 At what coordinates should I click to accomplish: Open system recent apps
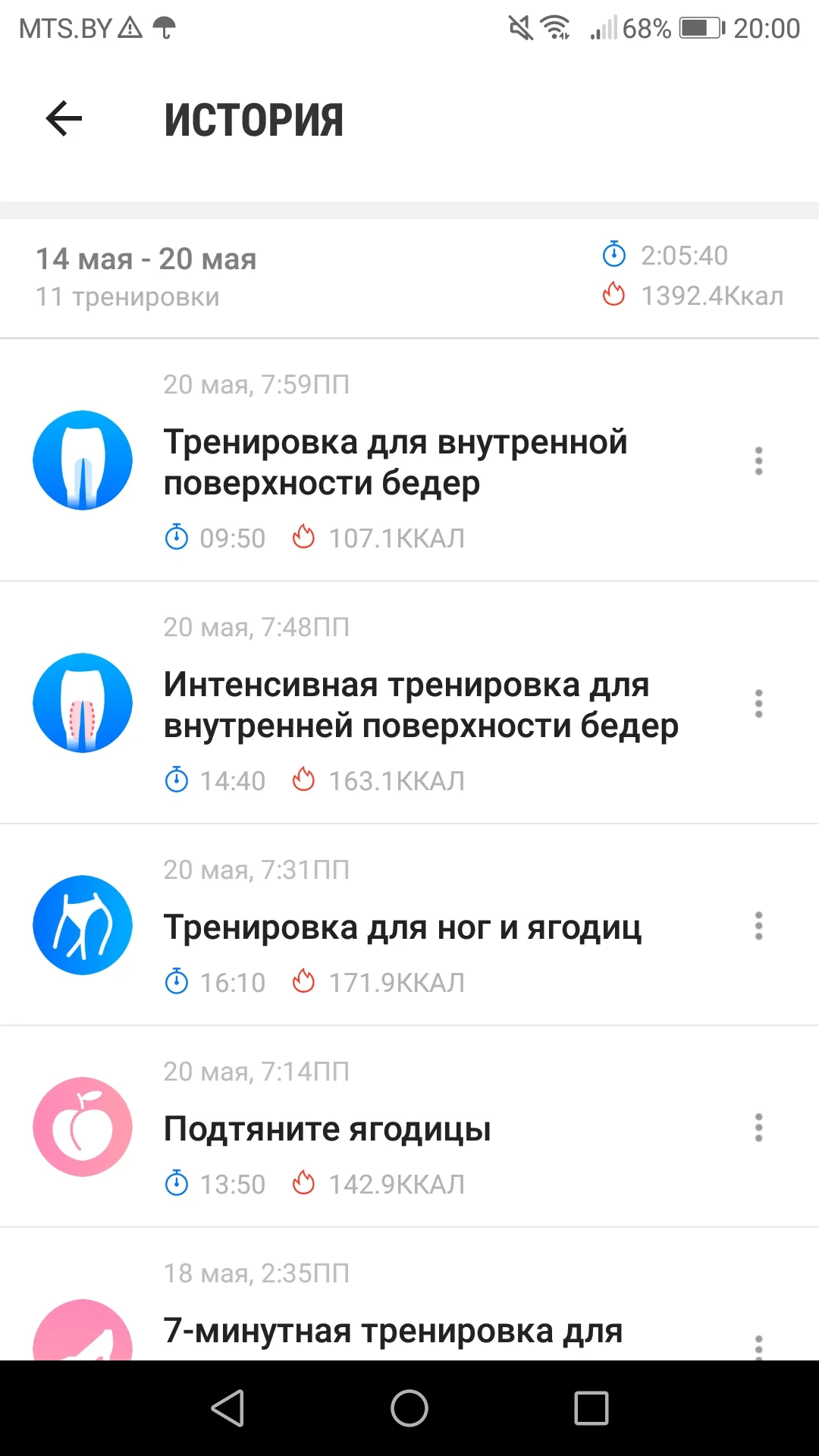pyautogui.click(x=591, y=1408)
